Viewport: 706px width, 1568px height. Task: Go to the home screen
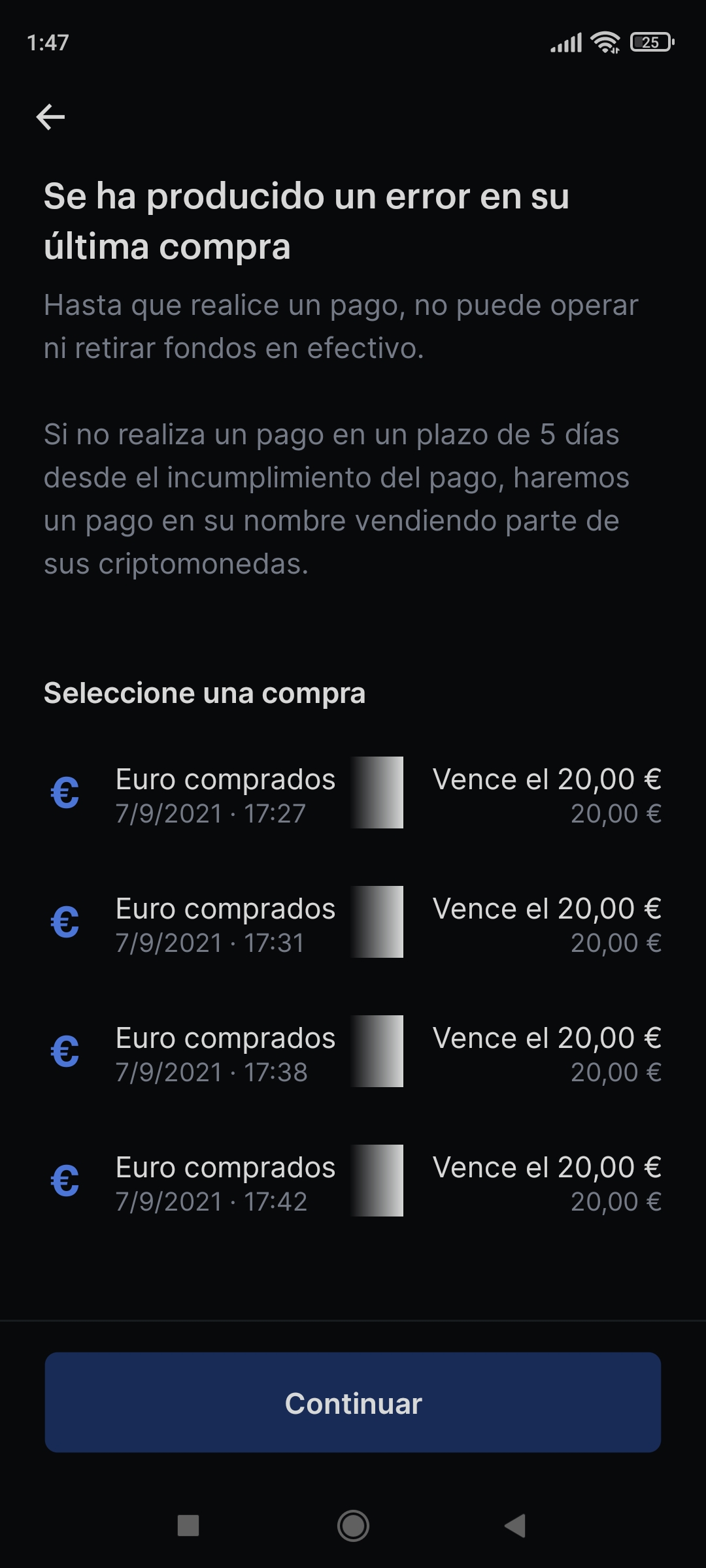[353, 1526]
